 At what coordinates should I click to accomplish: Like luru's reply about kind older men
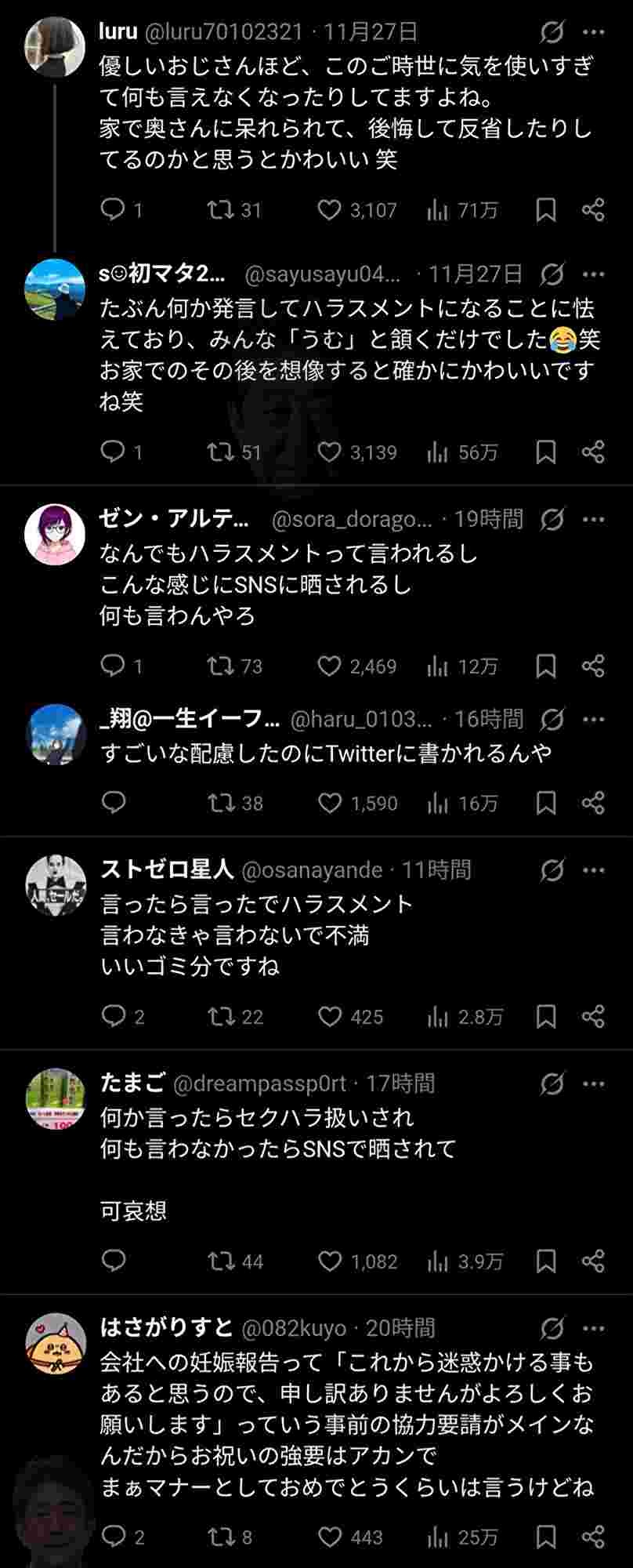(330, 210)
